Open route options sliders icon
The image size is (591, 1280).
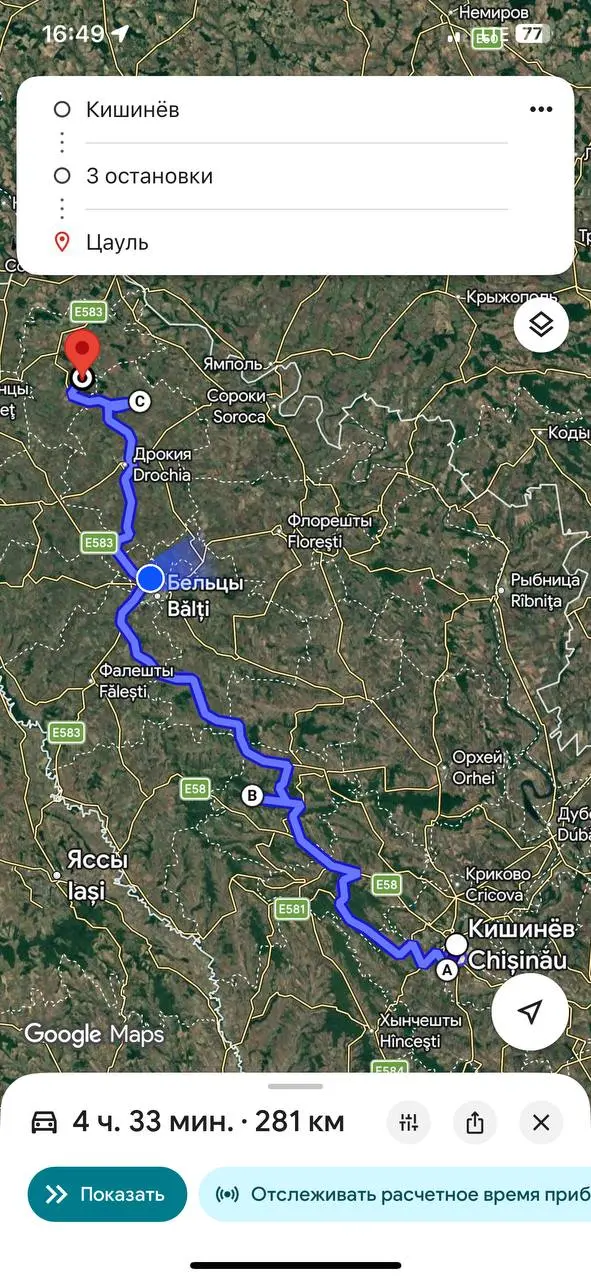408,1122
